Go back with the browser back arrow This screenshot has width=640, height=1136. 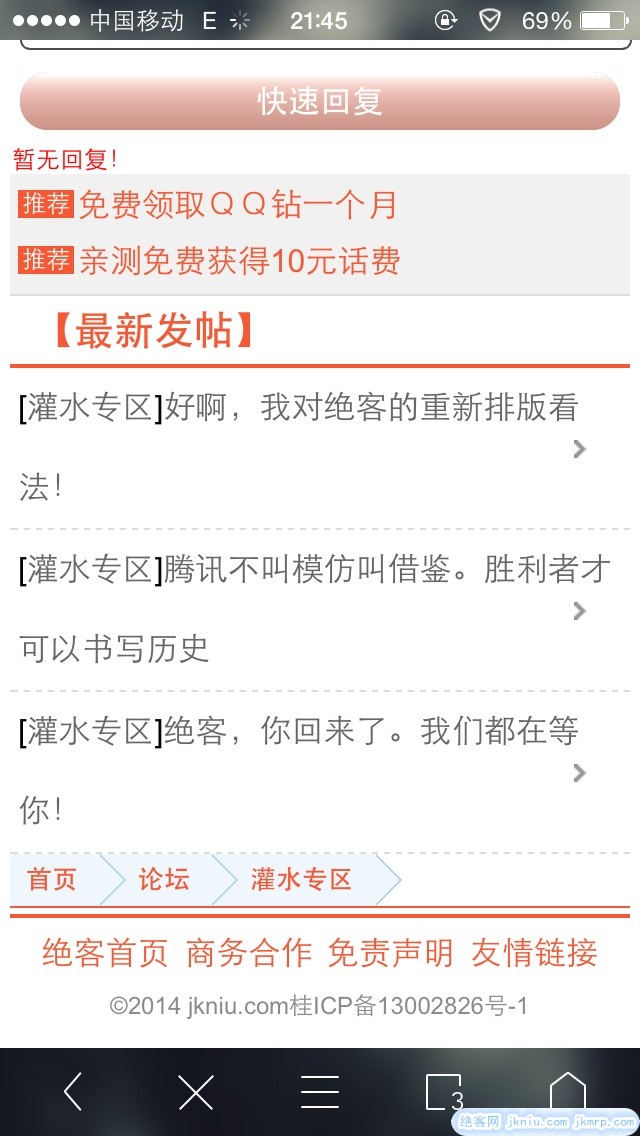point(73,1092)
